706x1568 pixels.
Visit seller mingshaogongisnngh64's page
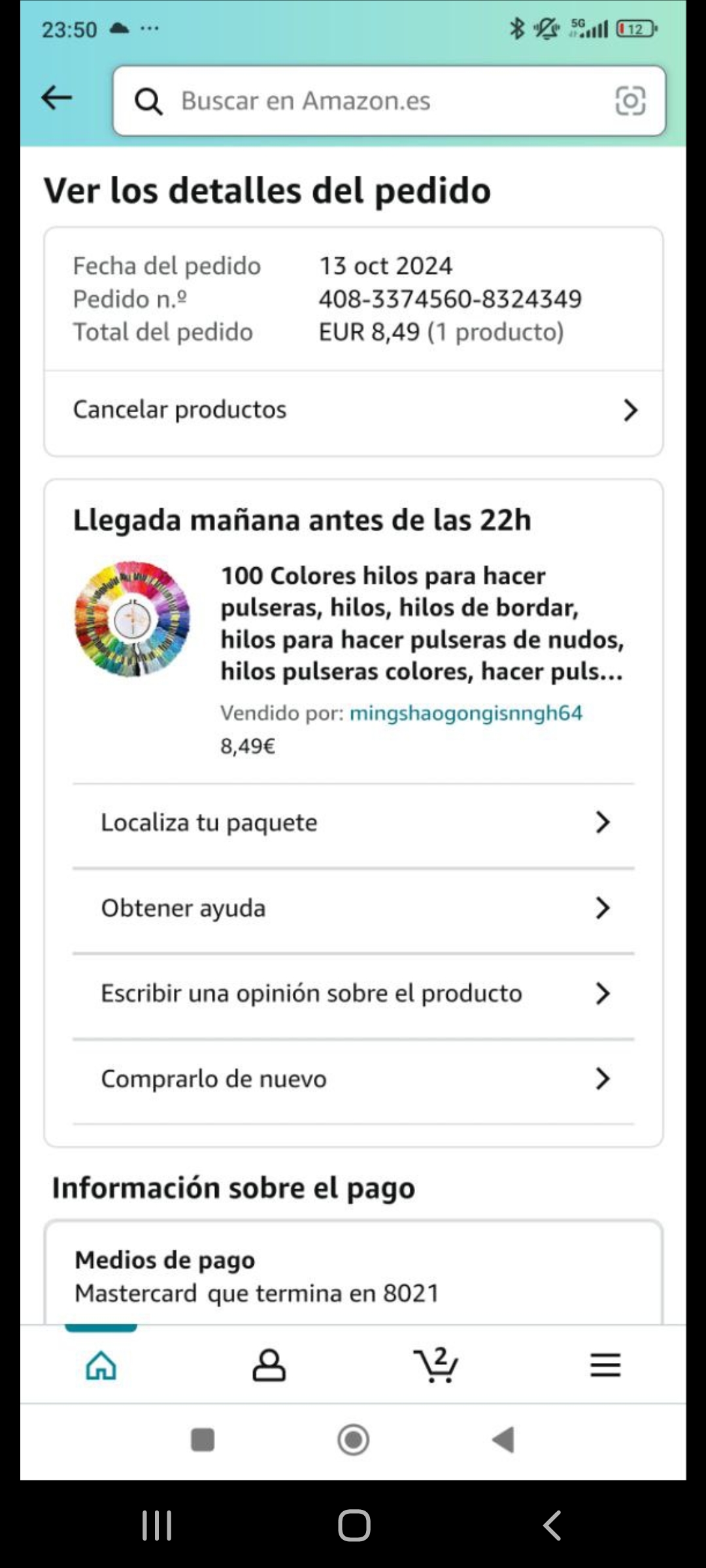tap(465, 713)
